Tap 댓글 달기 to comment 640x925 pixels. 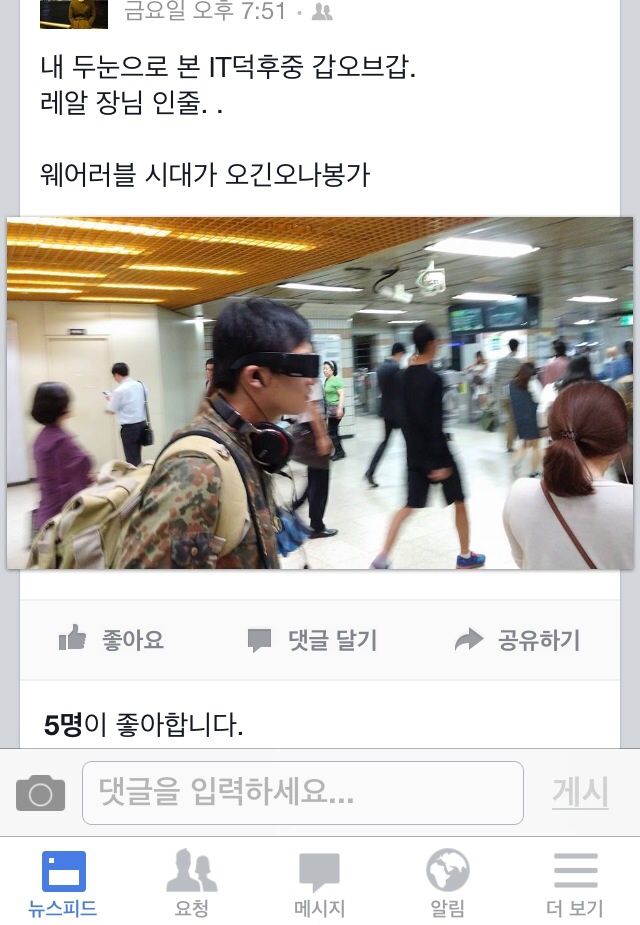pos(312,640)
